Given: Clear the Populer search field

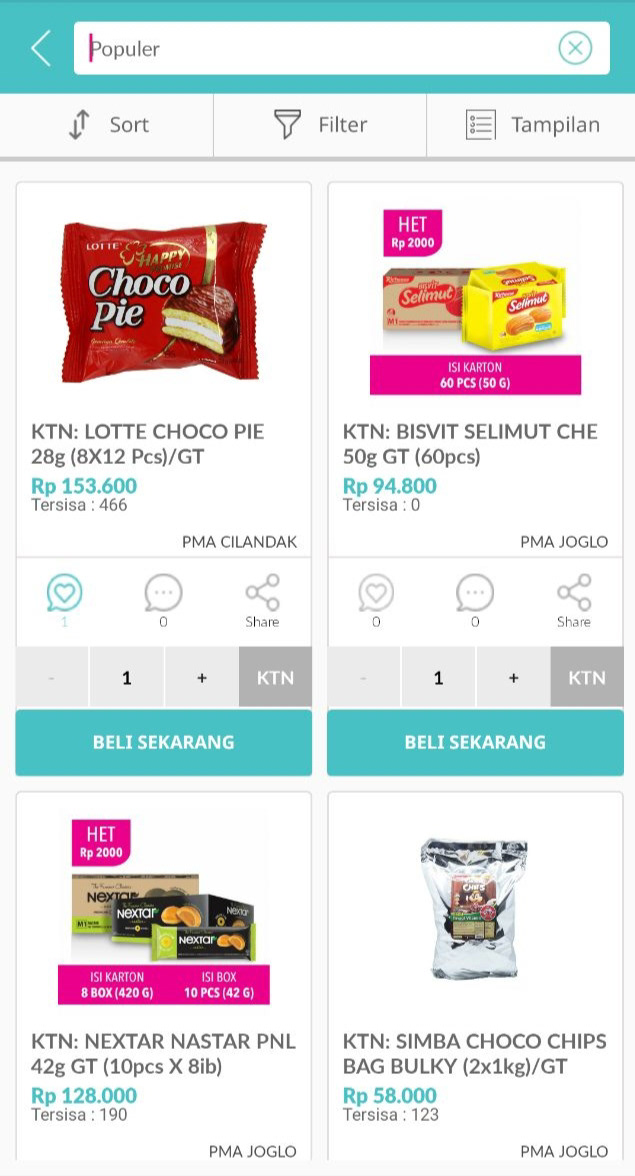Looking at the screenshot, I should coord(575,49).
